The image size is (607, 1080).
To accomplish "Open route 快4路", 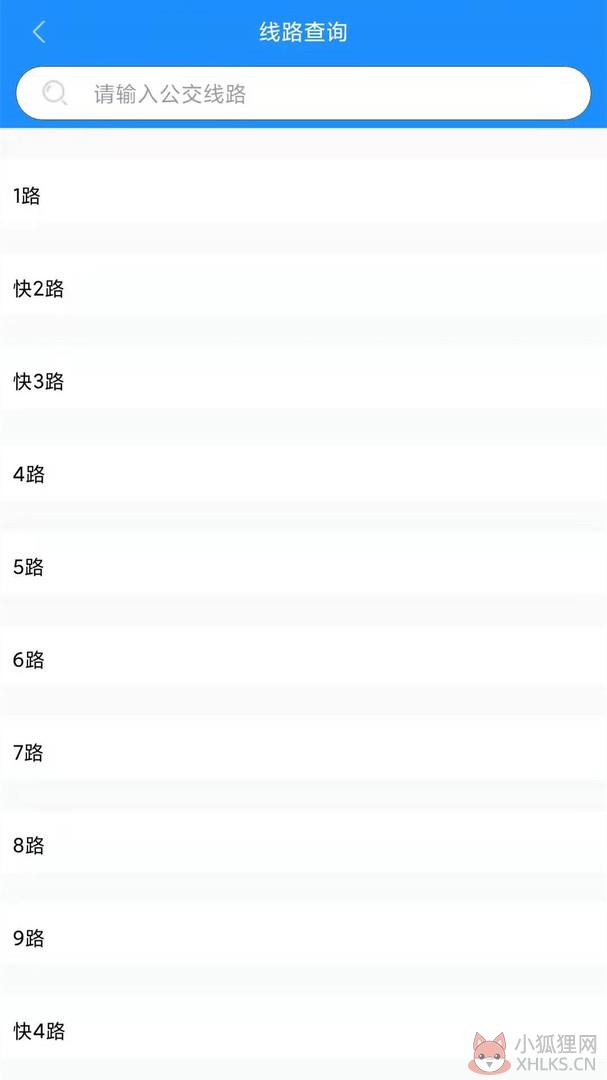I will (303, 1031).
